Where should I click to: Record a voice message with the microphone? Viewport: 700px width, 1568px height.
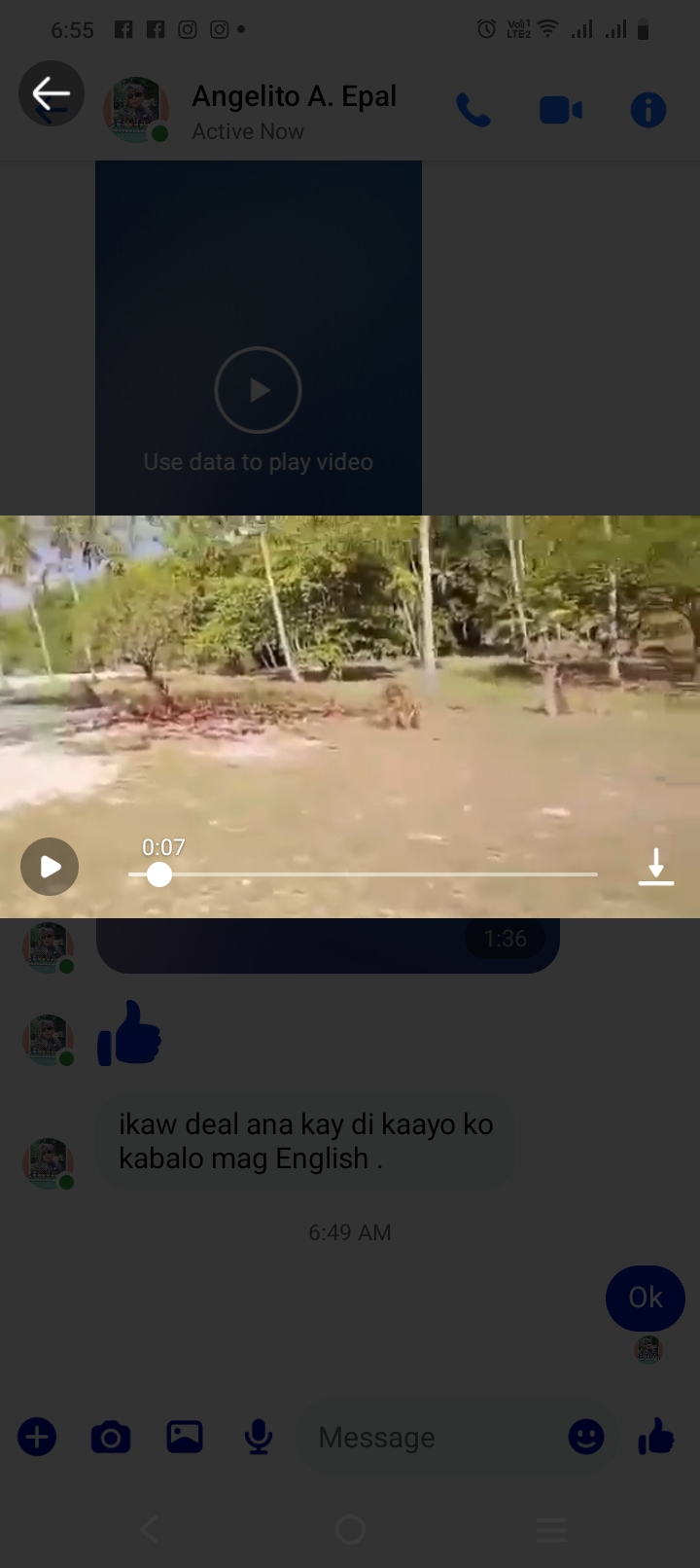pyautogui.click(x=258, y=1437)
